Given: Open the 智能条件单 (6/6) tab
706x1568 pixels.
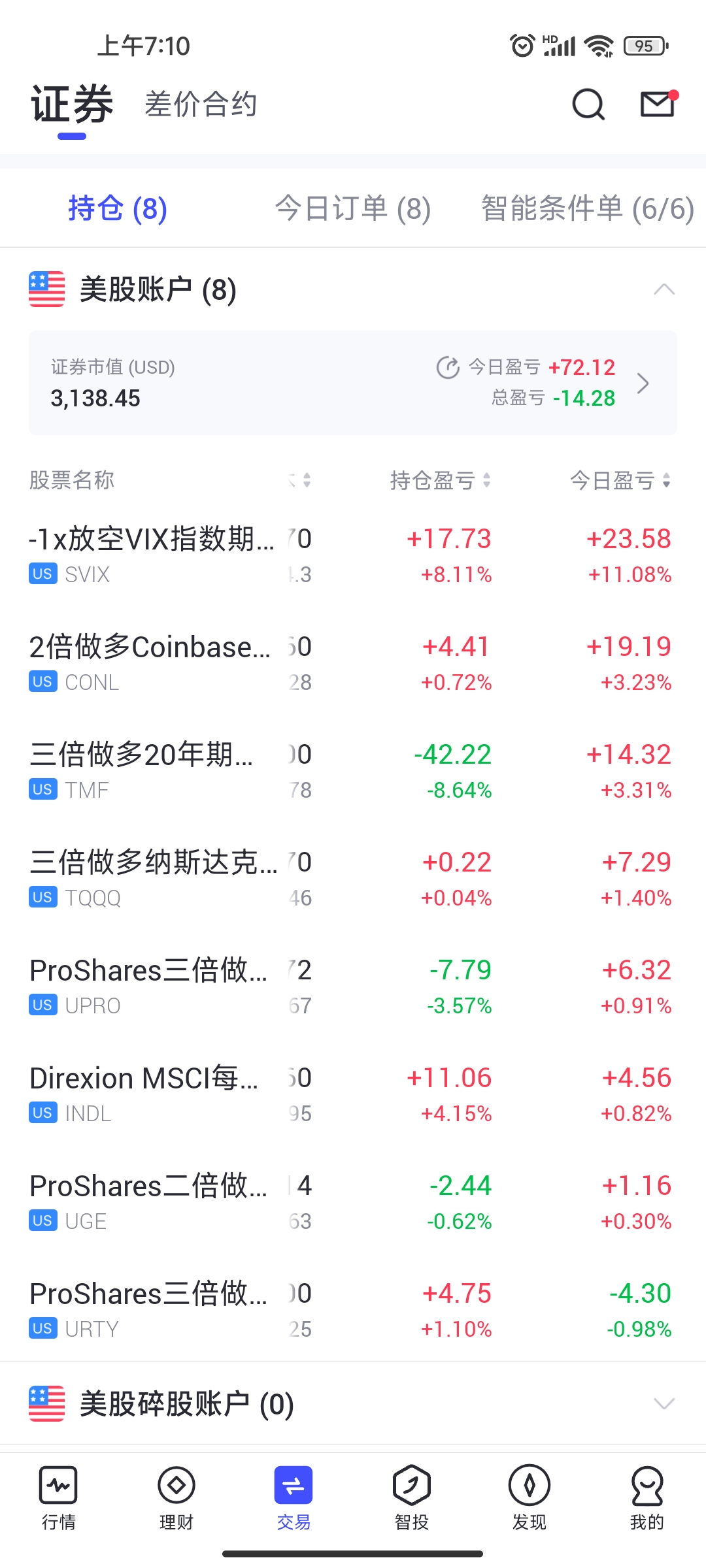Looking at the screenshot, I should click(587, 209).
